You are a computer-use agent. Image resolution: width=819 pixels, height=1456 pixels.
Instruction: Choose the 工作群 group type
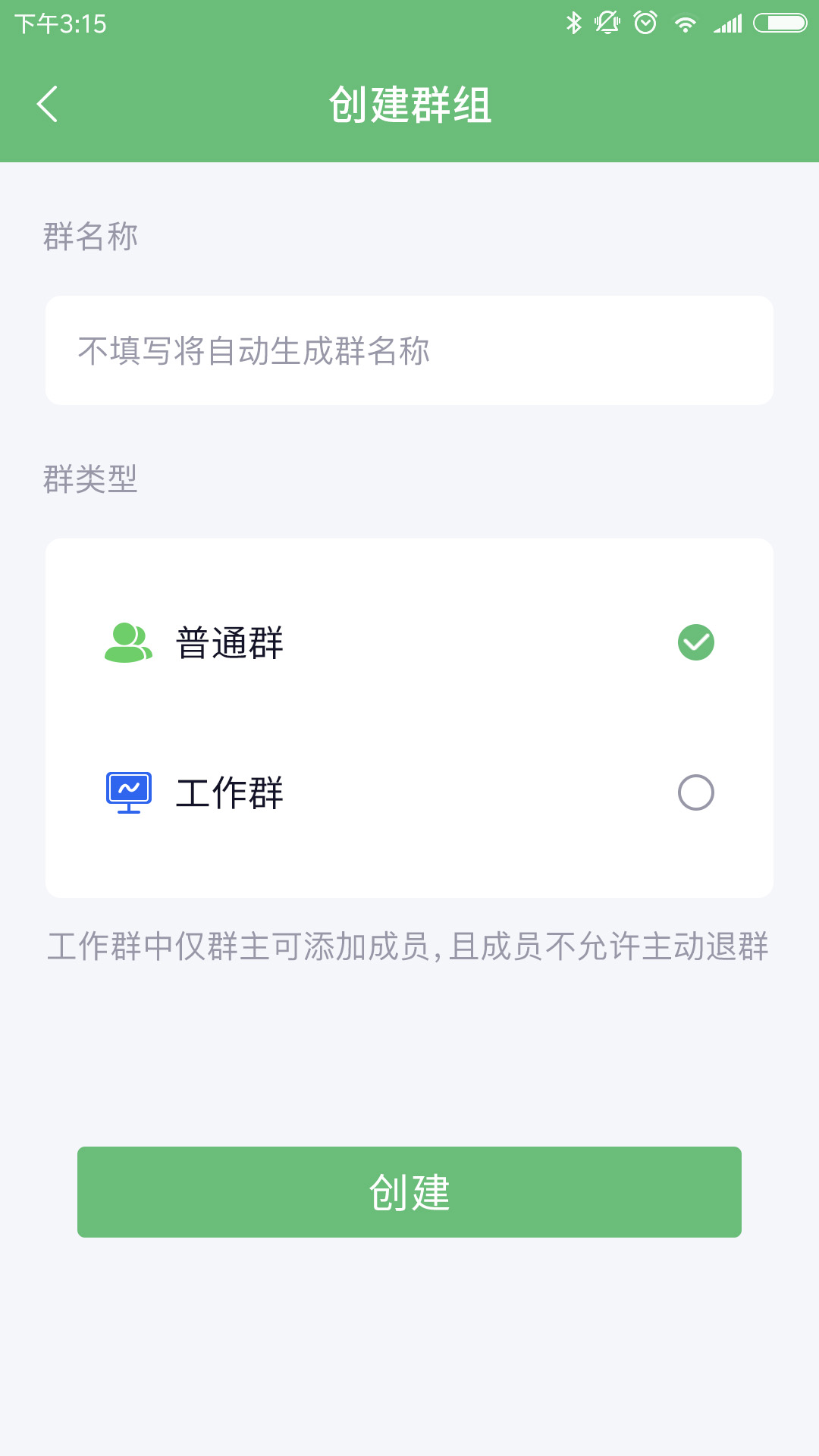(x=409, y=792)
